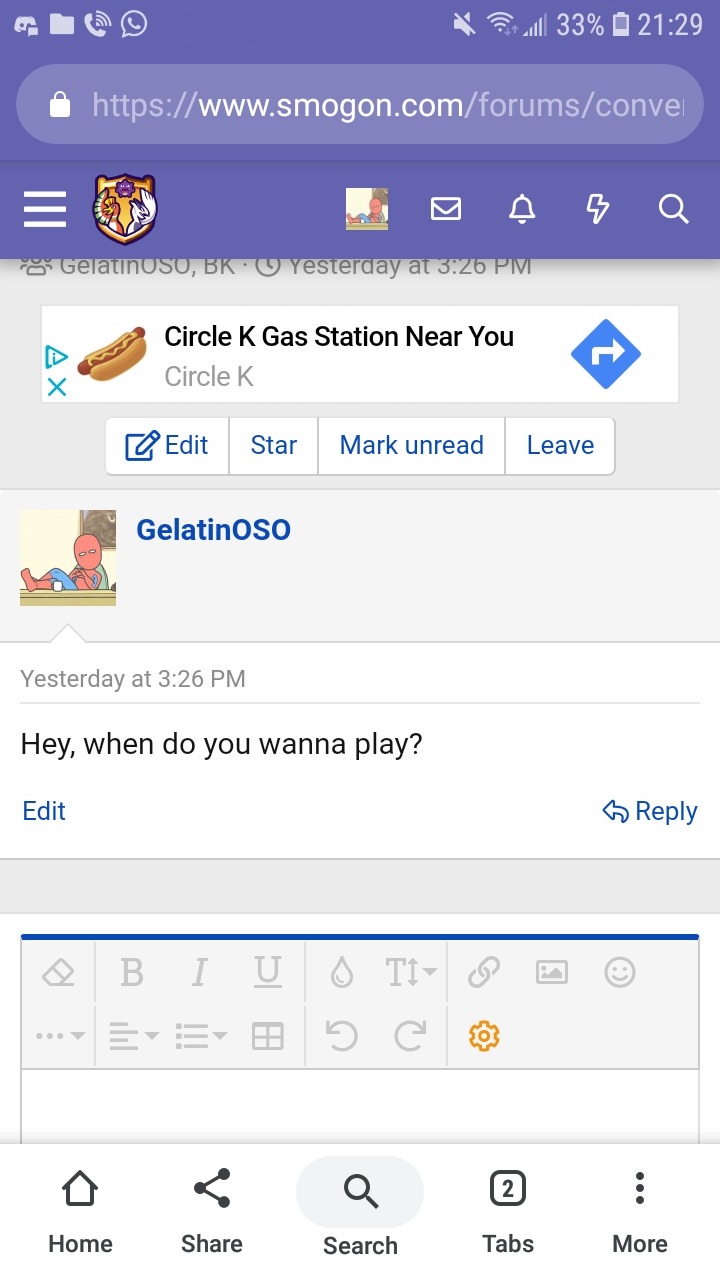The width and height of the screenshot is (720, 1280).
Task: Star this conversation
Action: click(274, 445)
